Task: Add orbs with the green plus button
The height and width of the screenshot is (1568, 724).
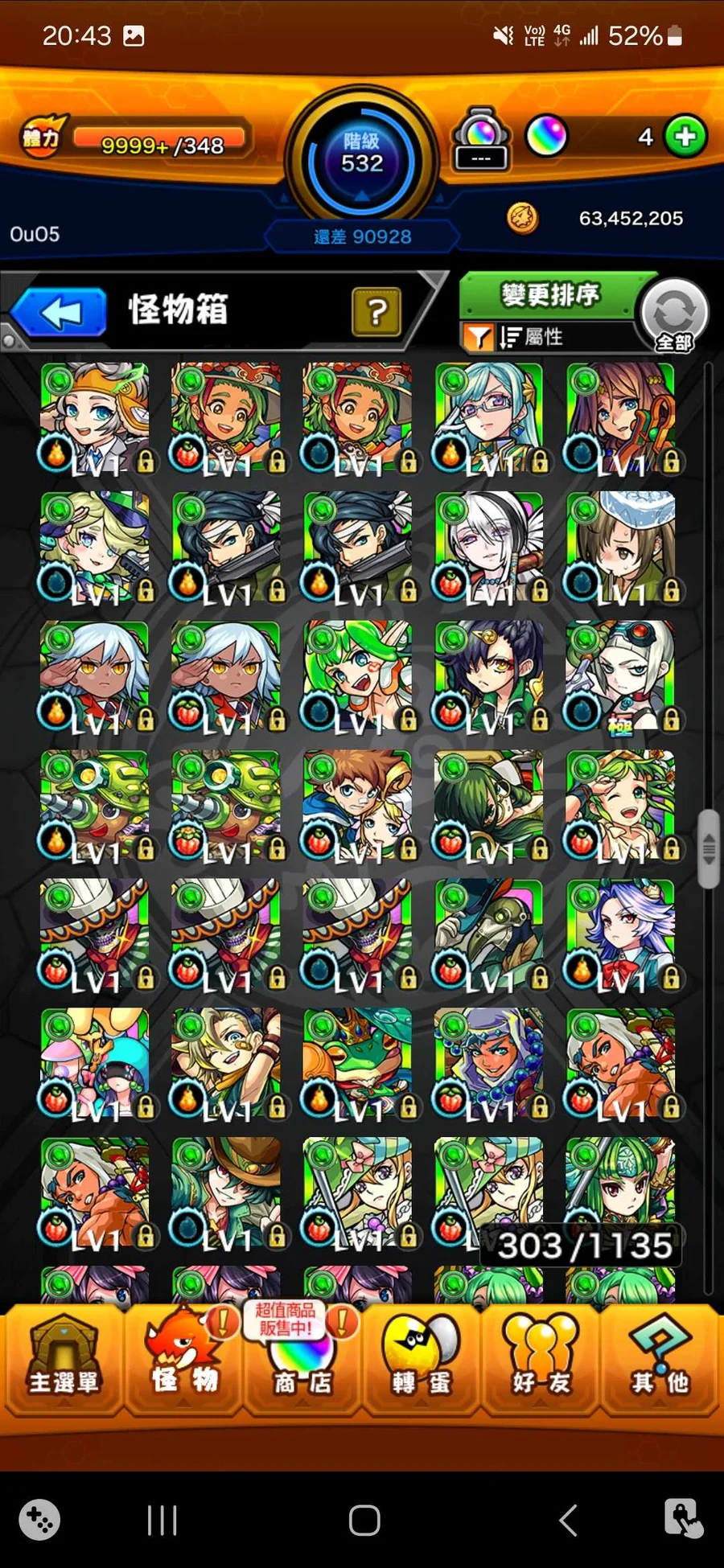Action: click(x=685, y=137)
